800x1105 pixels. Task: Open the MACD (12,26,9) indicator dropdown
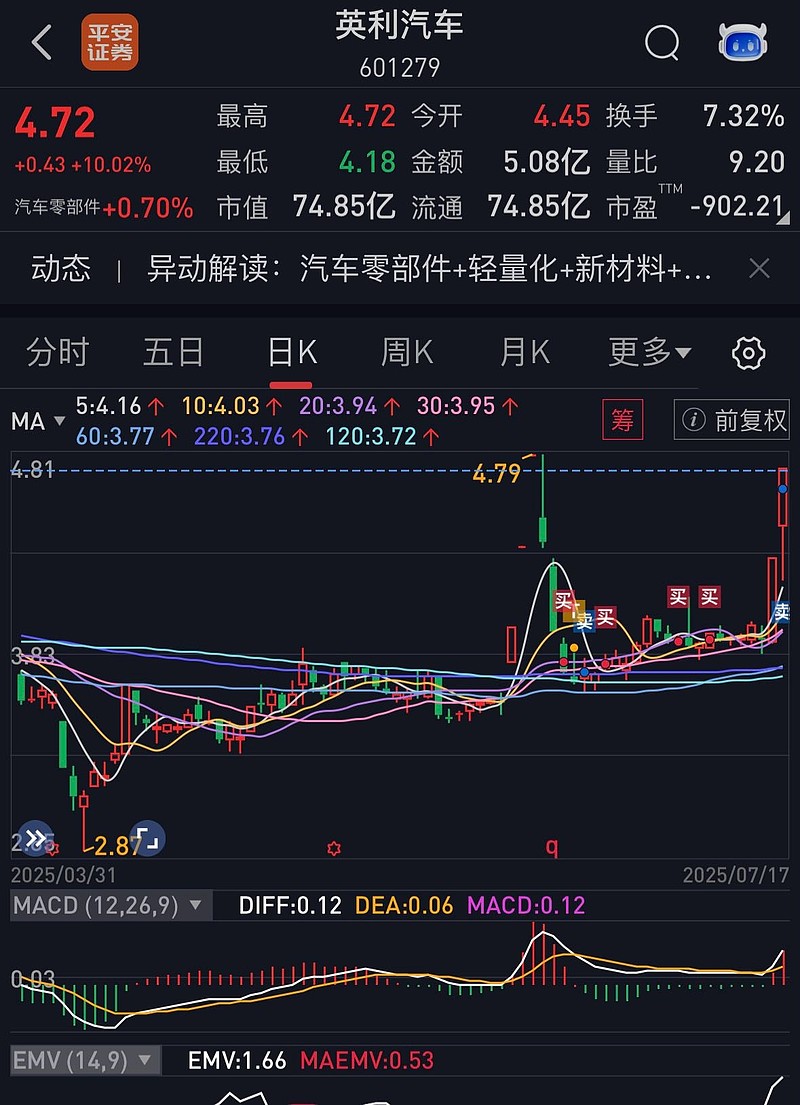click(108, 906)
